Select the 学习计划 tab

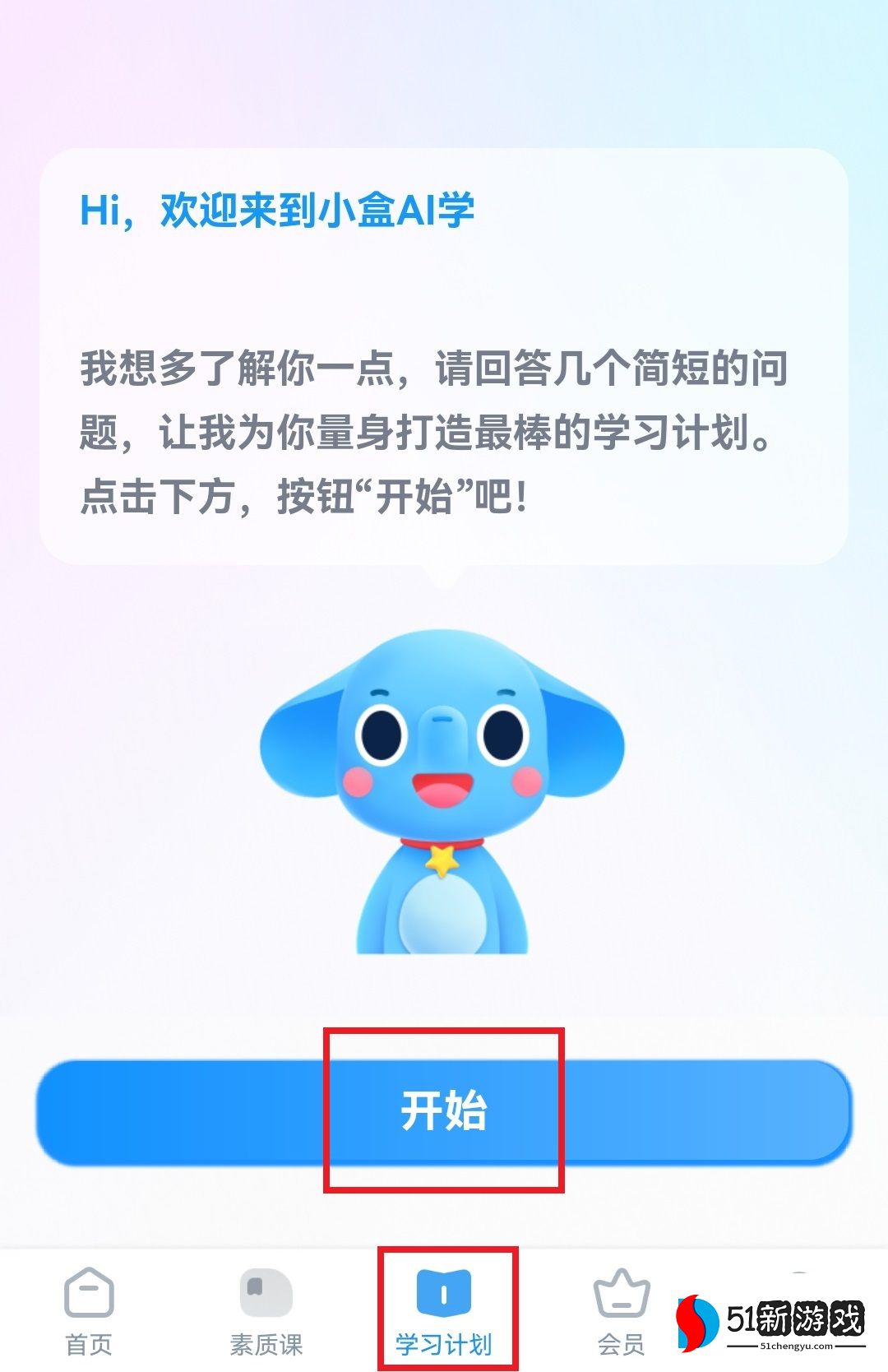click(x=444, y=1313)
